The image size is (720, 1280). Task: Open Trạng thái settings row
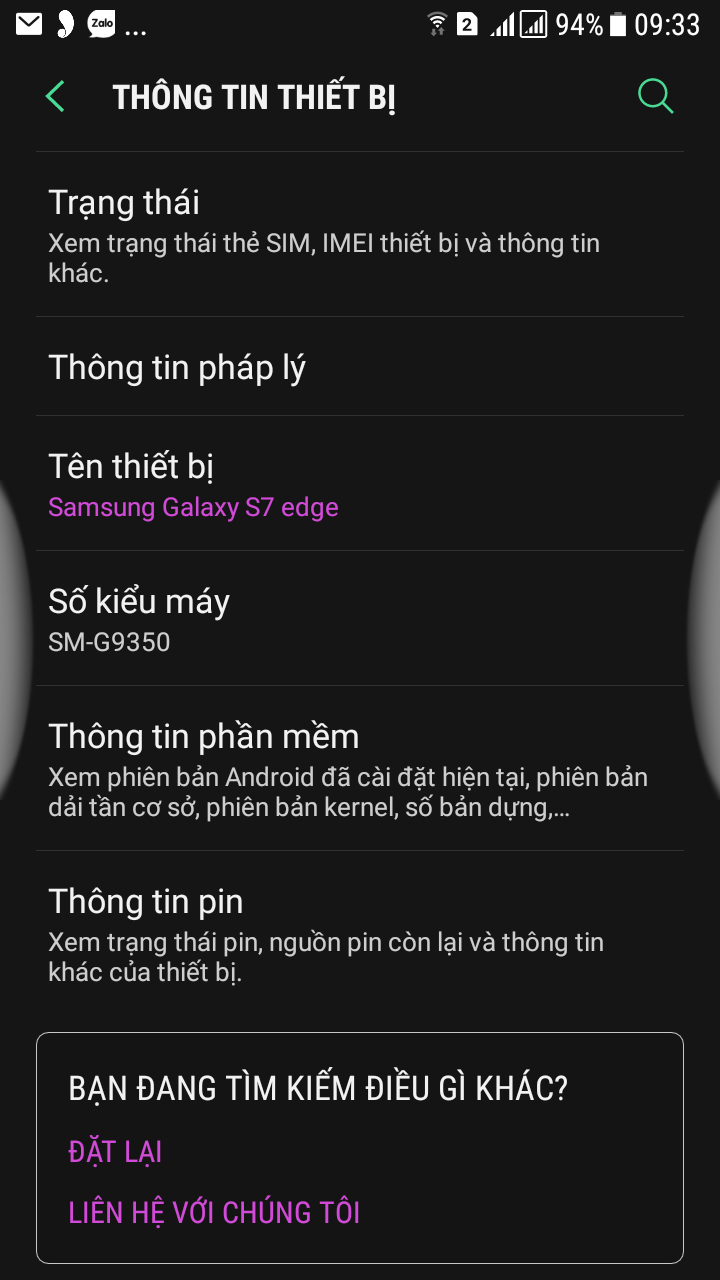(x=360, y=235)
